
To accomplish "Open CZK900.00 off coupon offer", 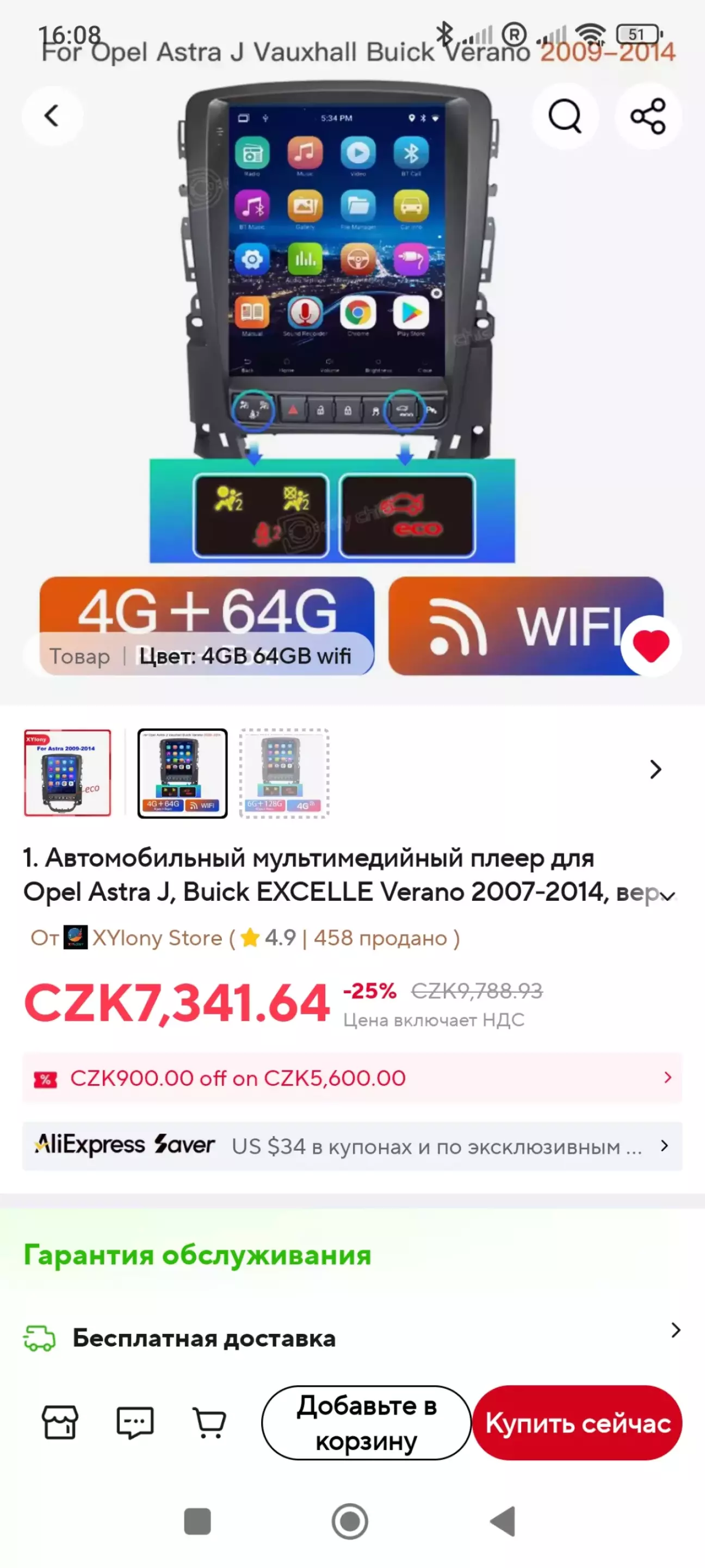I will click(351, 1078).
